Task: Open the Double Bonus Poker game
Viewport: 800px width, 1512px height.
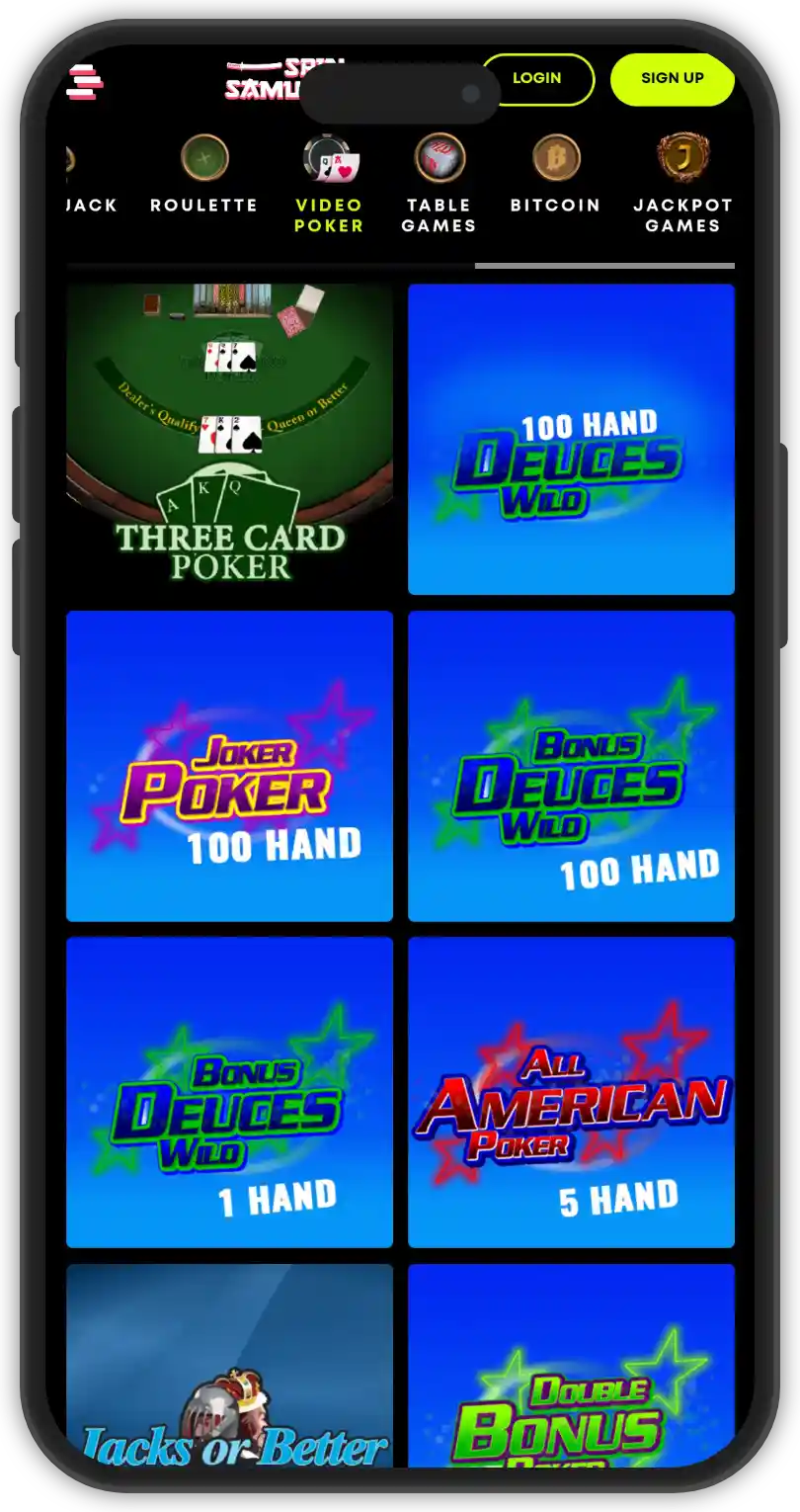Action: point(571,1374)
